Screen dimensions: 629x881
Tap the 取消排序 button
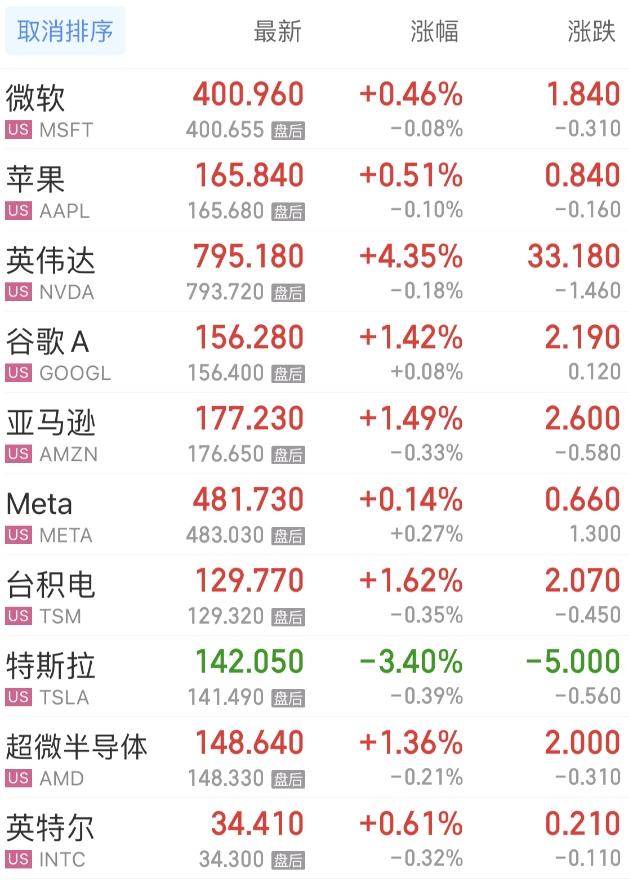pyautogui.click(x=65, y=31)
